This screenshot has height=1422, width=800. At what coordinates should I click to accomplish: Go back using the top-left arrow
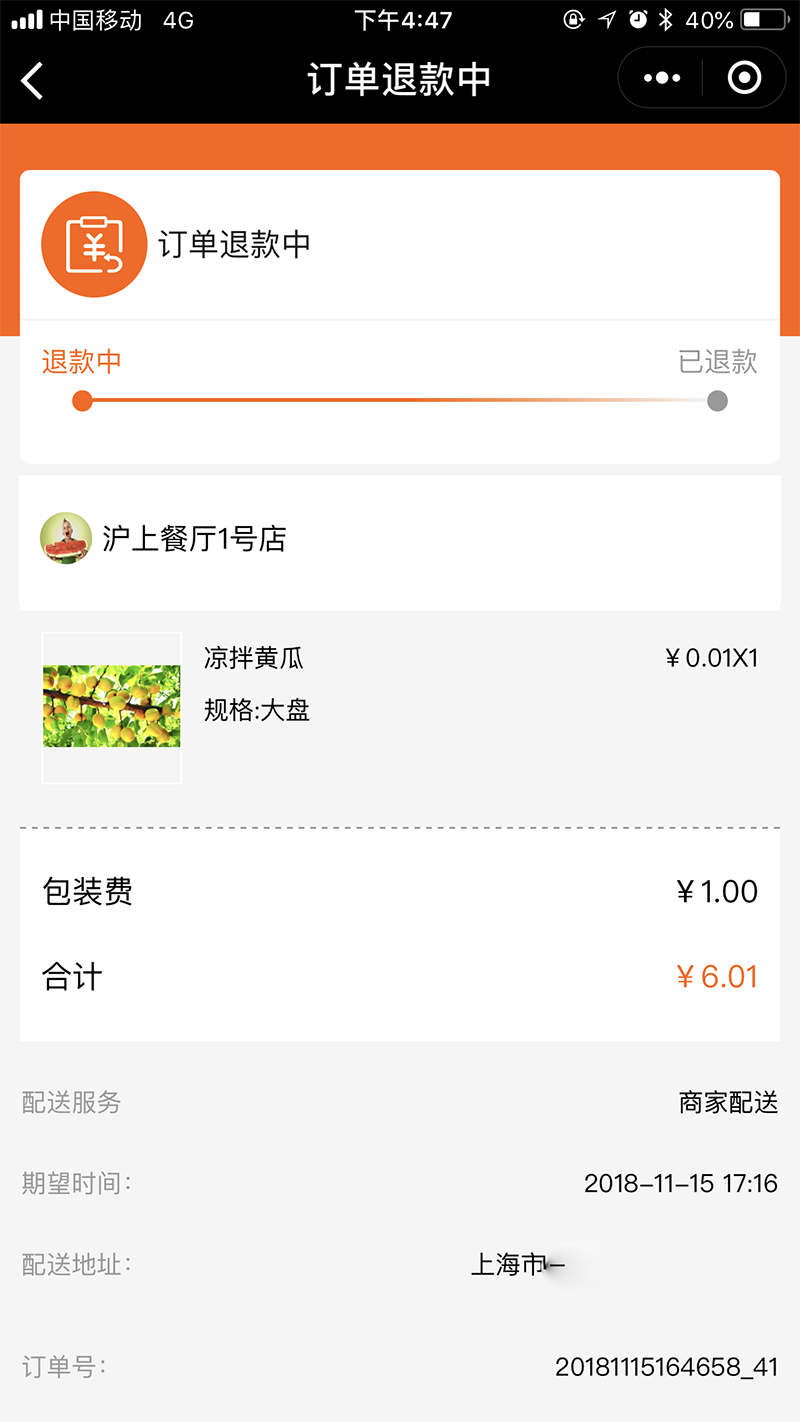33,80
